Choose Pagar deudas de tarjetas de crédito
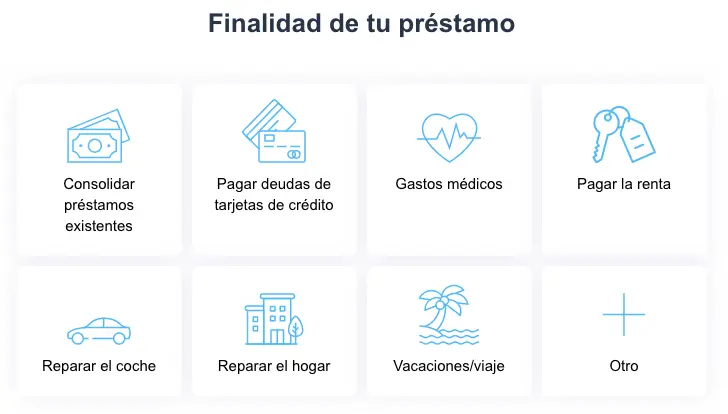Image resolution: width=728 pixels, height=414 pixels. pos(274,168)
